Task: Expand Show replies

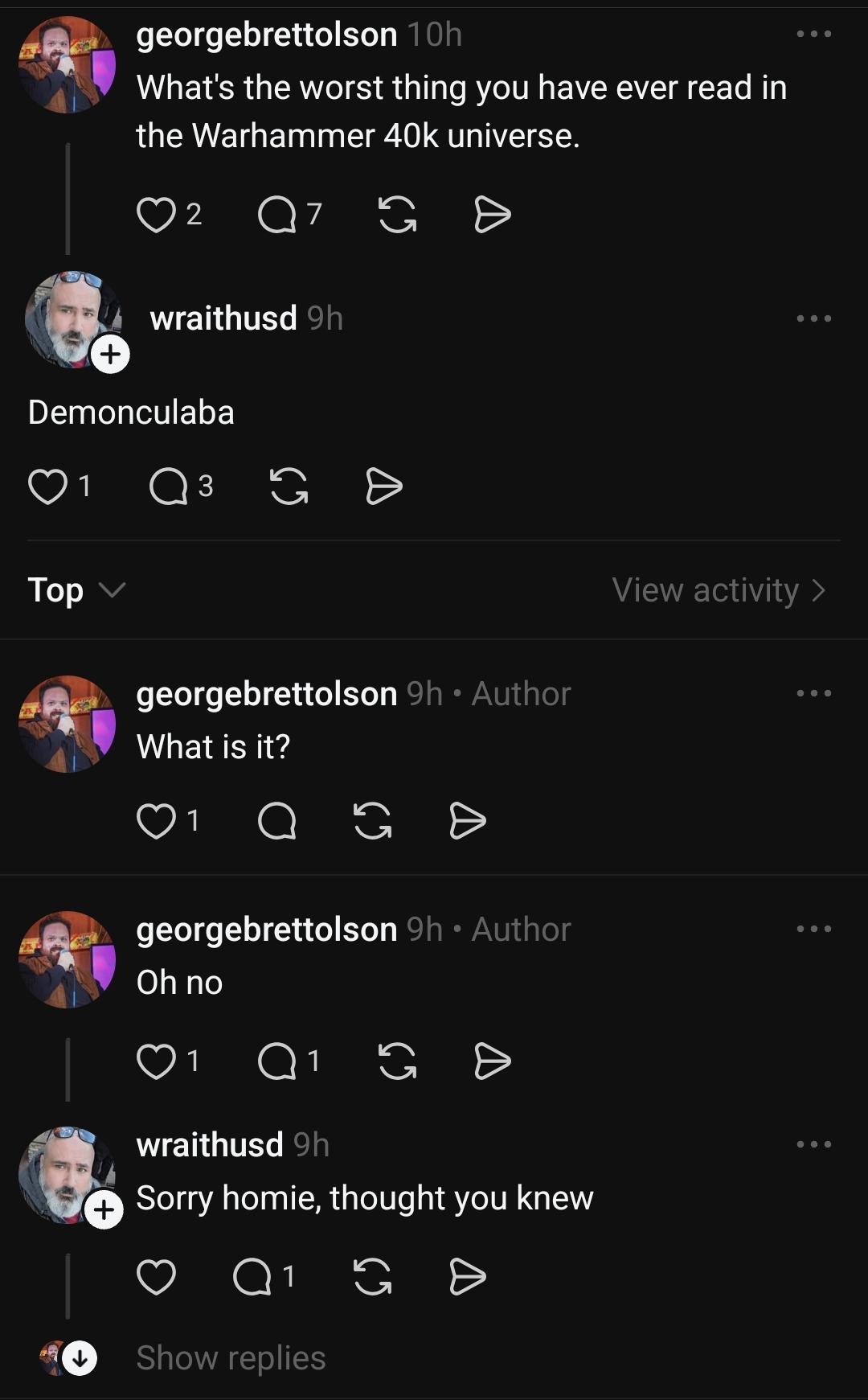Action: pyautogui.click(x=231, y=1358)
